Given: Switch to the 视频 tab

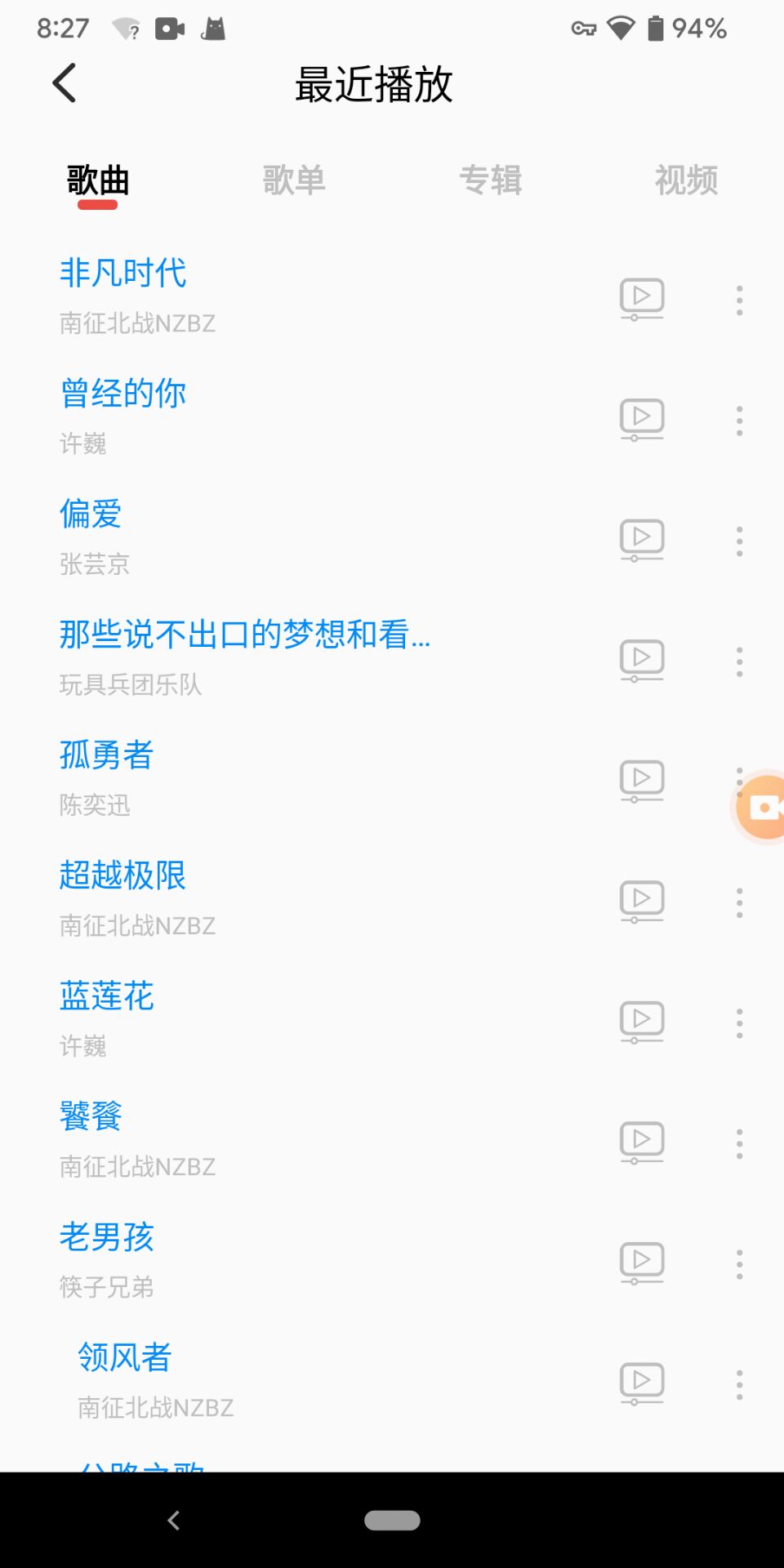Looking at the screenshot, I should pos(686,180).
